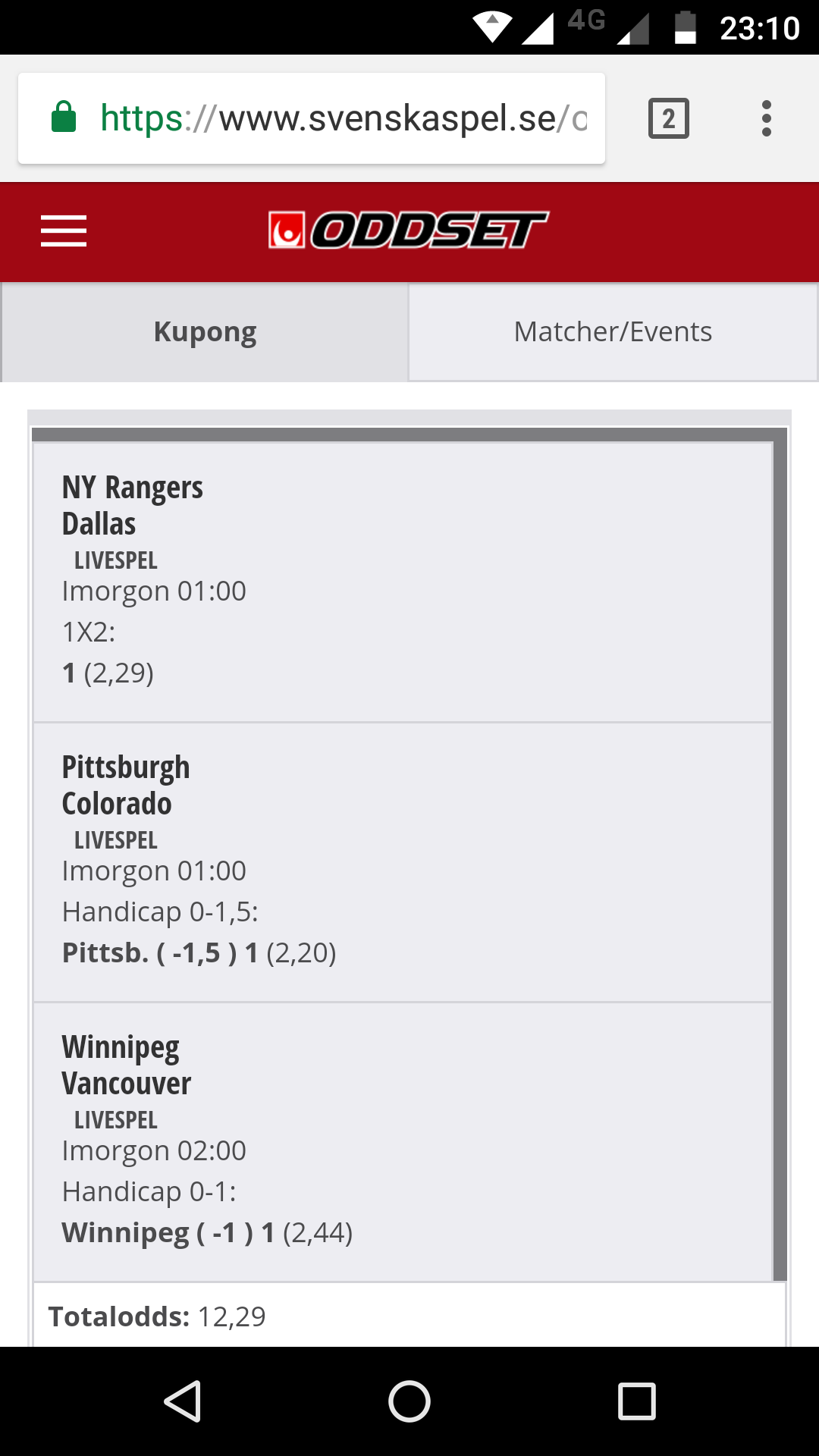Image resolution: width=819 pixels, height=1456 pixels.
Task: Open the browser overflow menu
Action: [767, 118]
